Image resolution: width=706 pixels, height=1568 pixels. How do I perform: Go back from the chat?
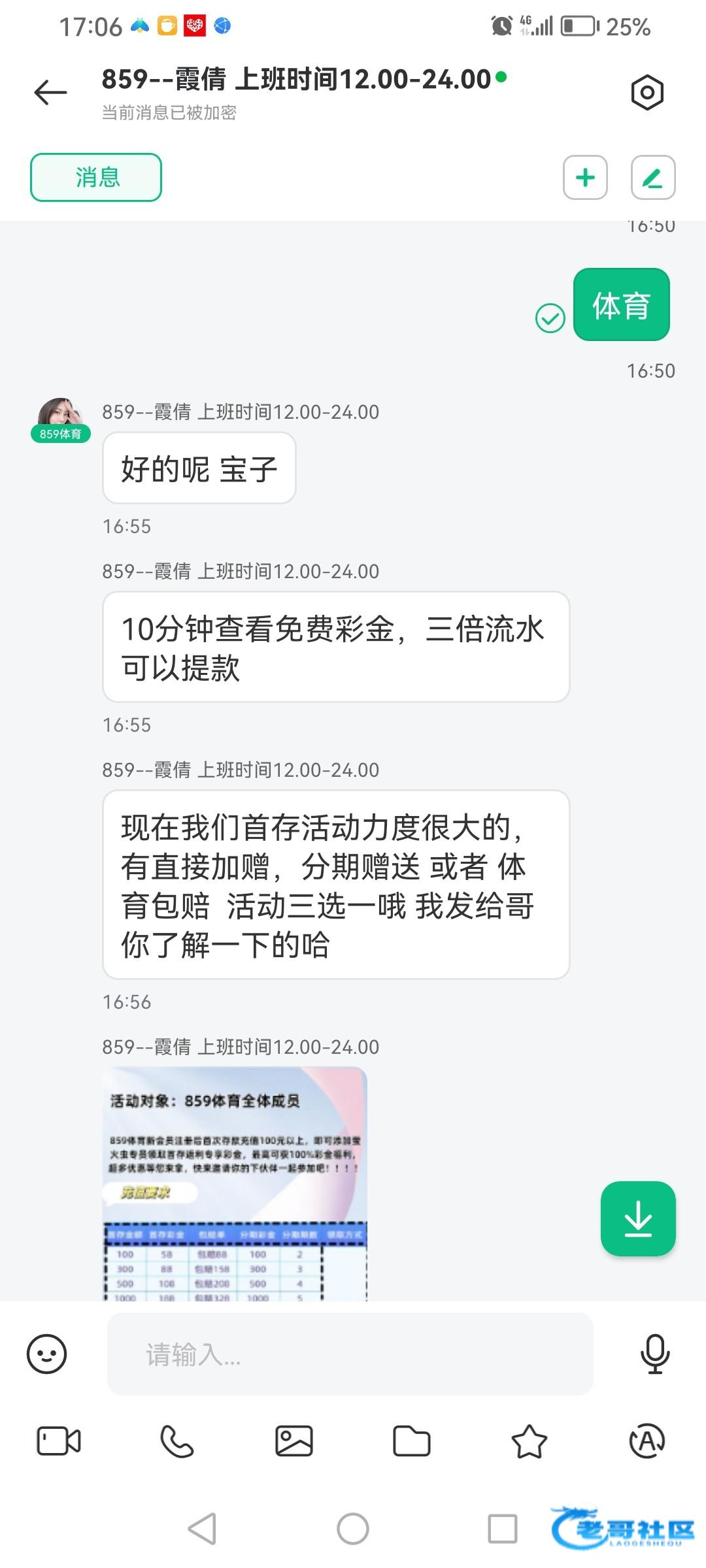[x=51, y=92]
